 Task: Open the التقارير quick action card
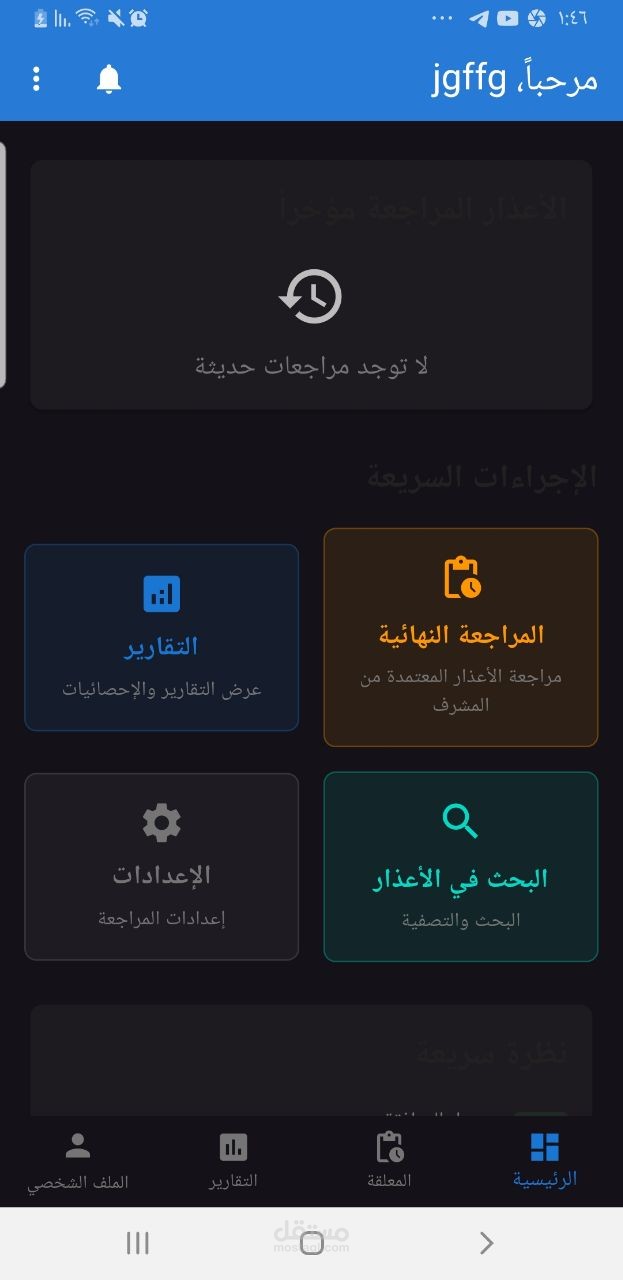[162, 637]
